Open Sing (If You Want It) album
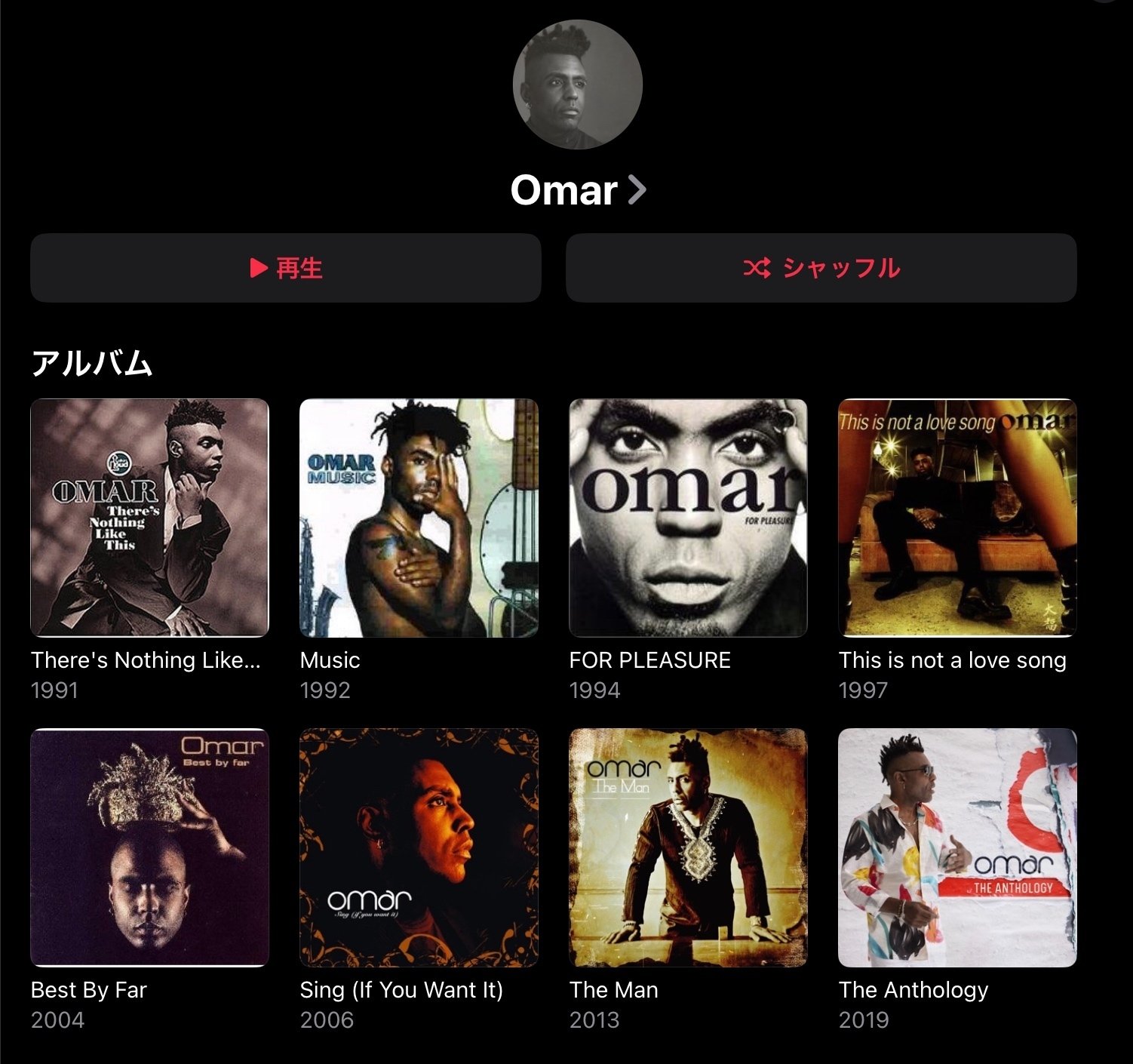 tap(419, 847)
